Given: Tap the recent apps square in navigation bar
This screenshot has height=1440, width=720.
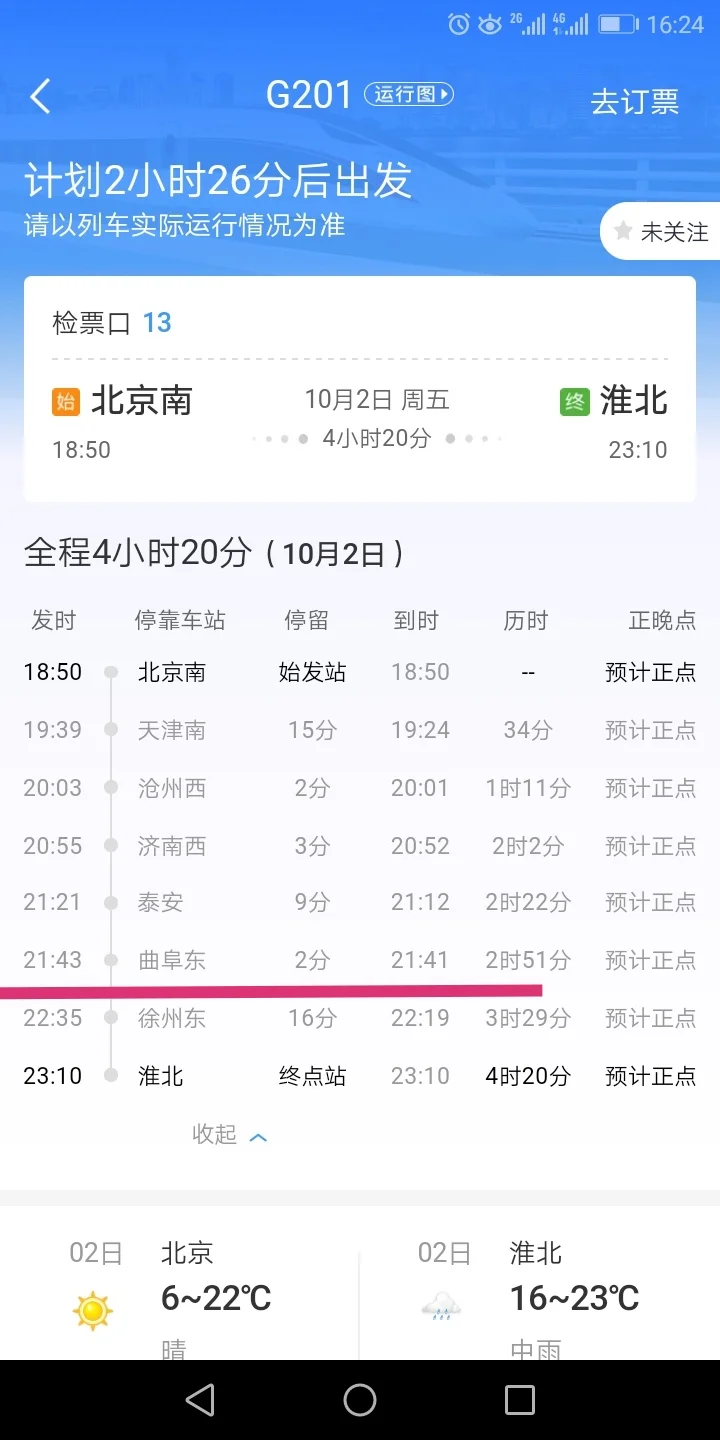Looking at the screenshot, I should tap(519, 1401).
